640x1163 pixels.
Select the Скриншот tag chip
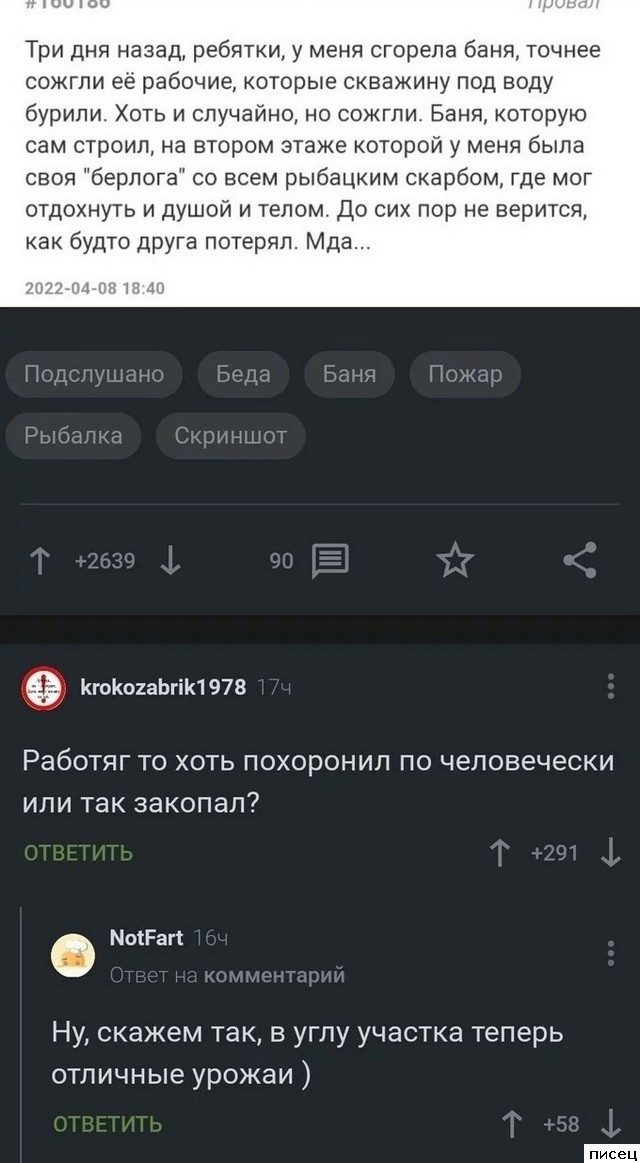pos(230,435)
